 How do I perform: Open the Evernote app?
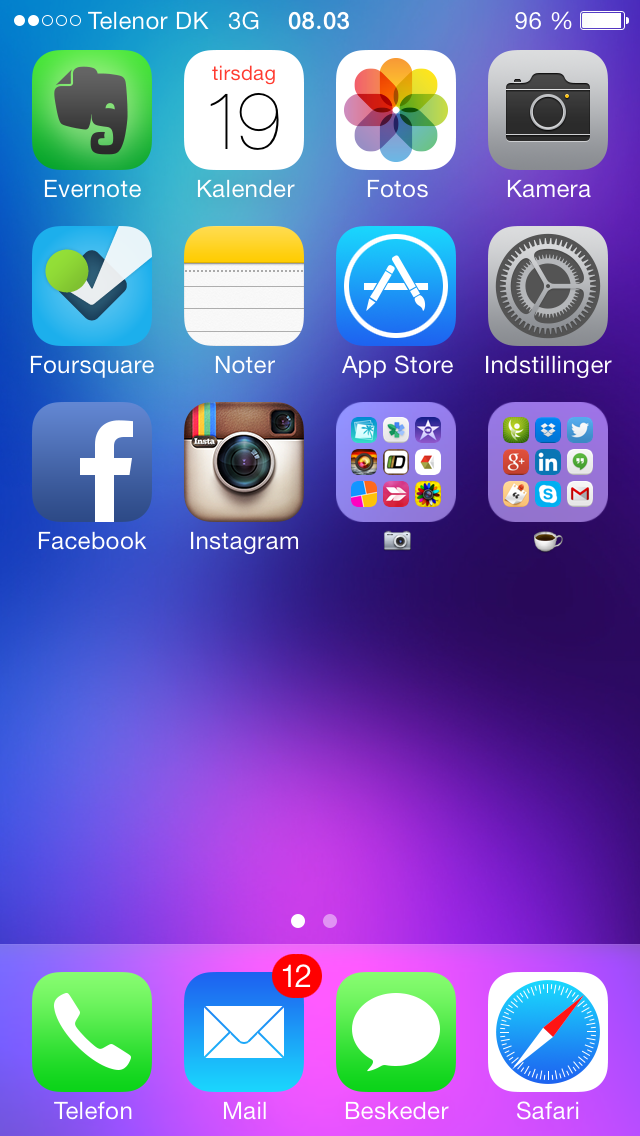pos(92,110)
